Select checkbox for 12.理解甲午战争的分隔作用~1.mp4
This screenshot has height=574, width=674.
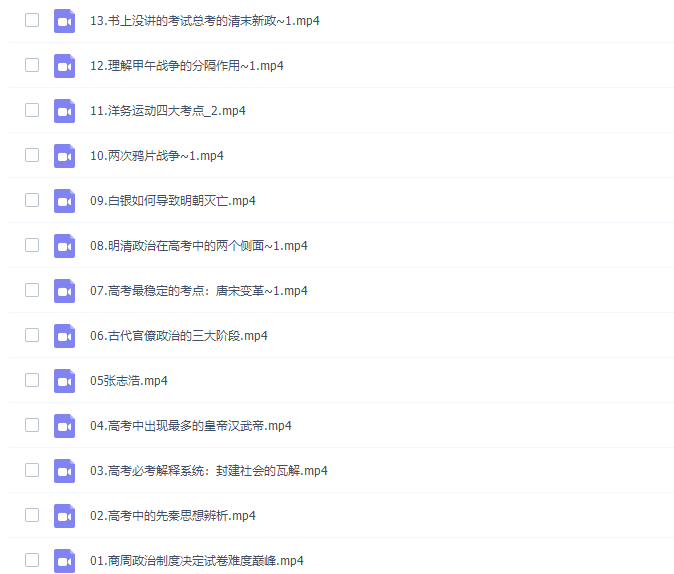[32, 65]
